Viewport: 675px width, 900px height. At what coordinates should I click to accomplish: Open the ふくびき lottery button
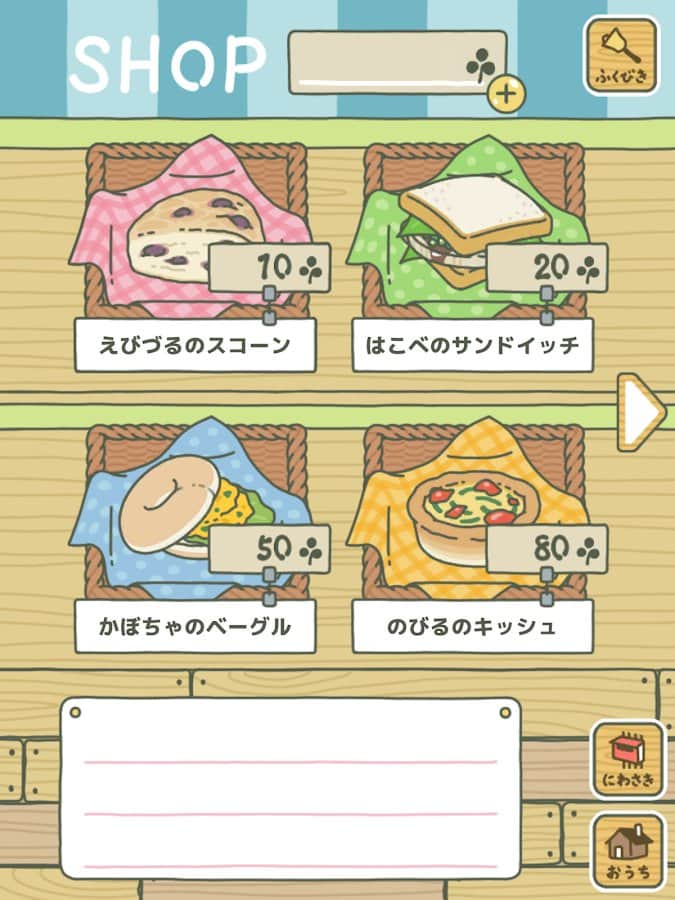pos(621,55)
